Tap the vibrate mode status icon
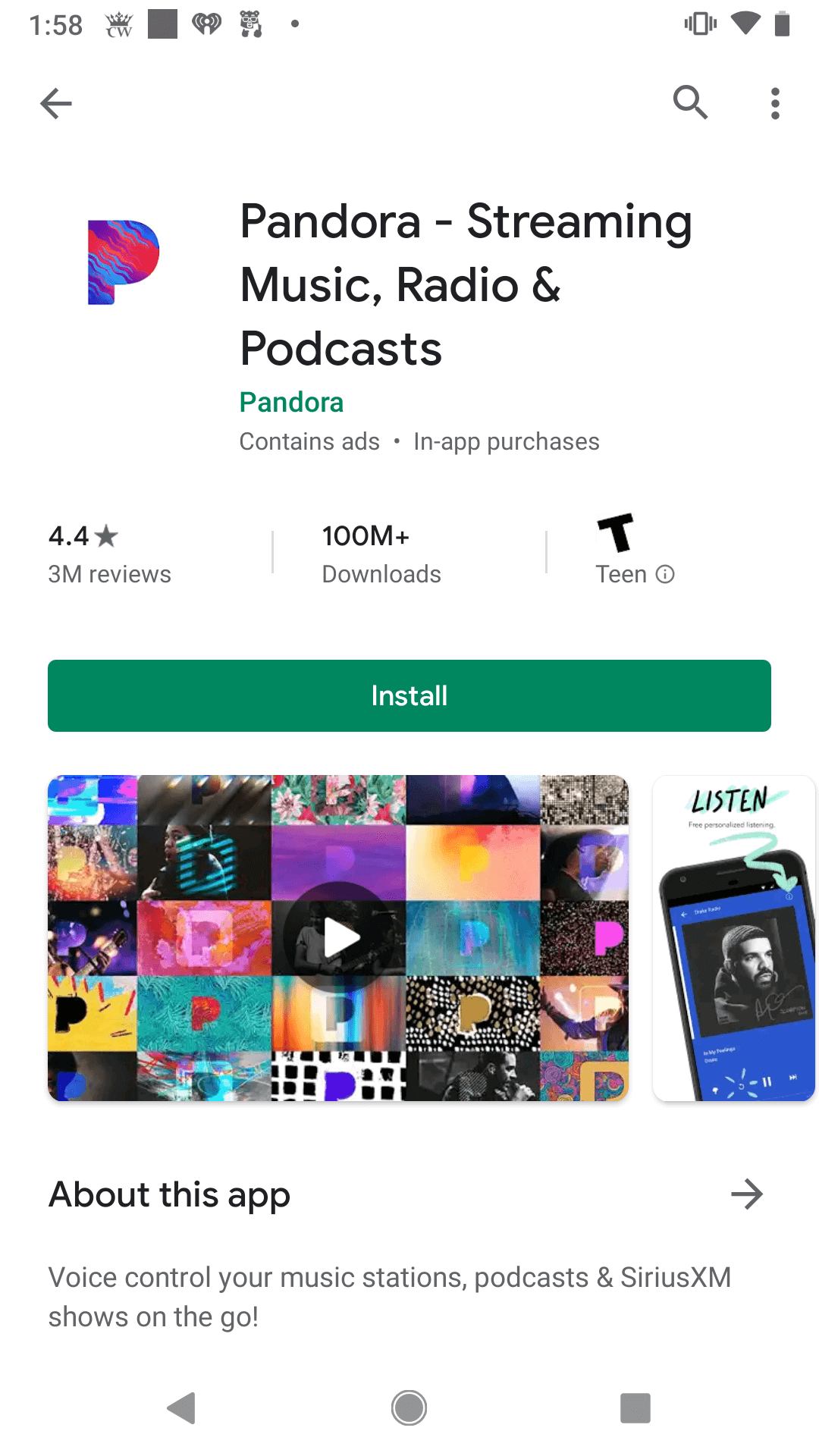Image resolution: width=819 pixels, height=1456 pixels. click(698, 24)
